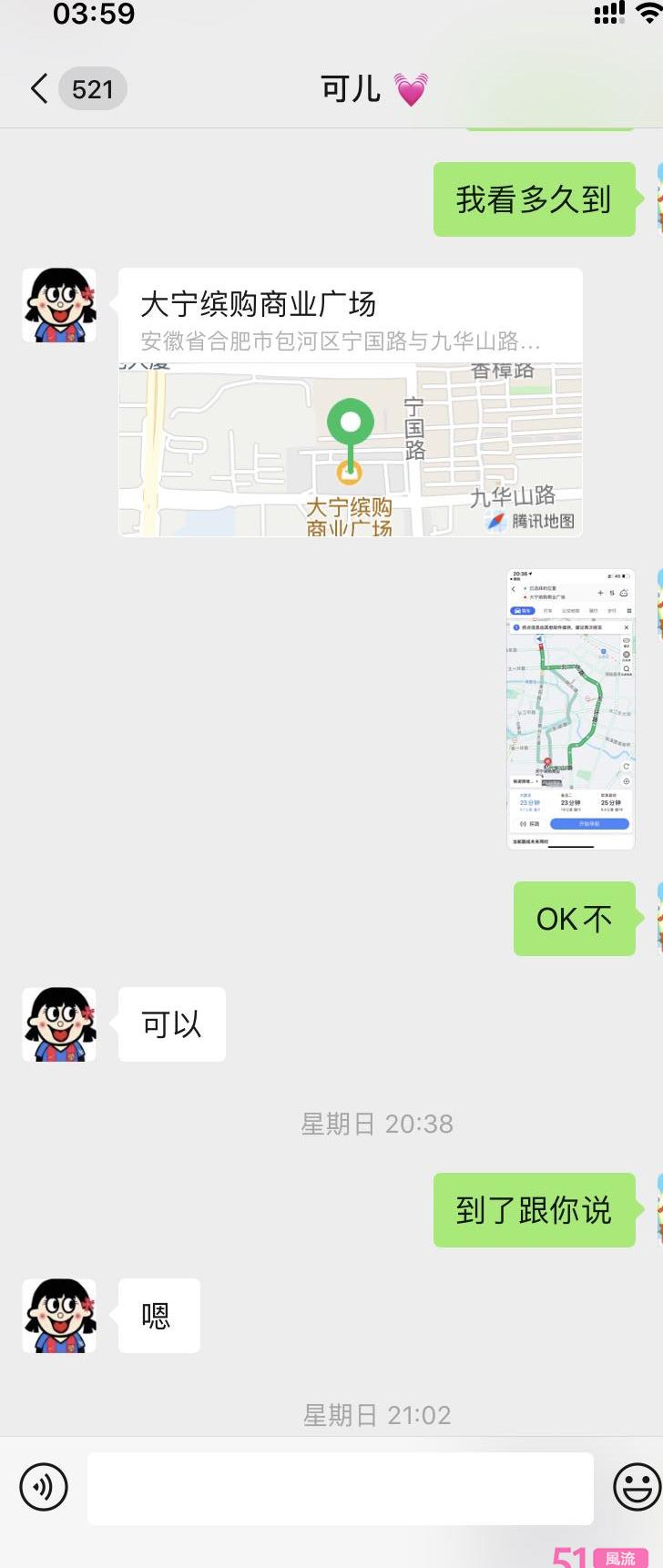The image size is (663, 1568).
Task: Tap the green location pin on the map
Action: (x=349, y=423)
